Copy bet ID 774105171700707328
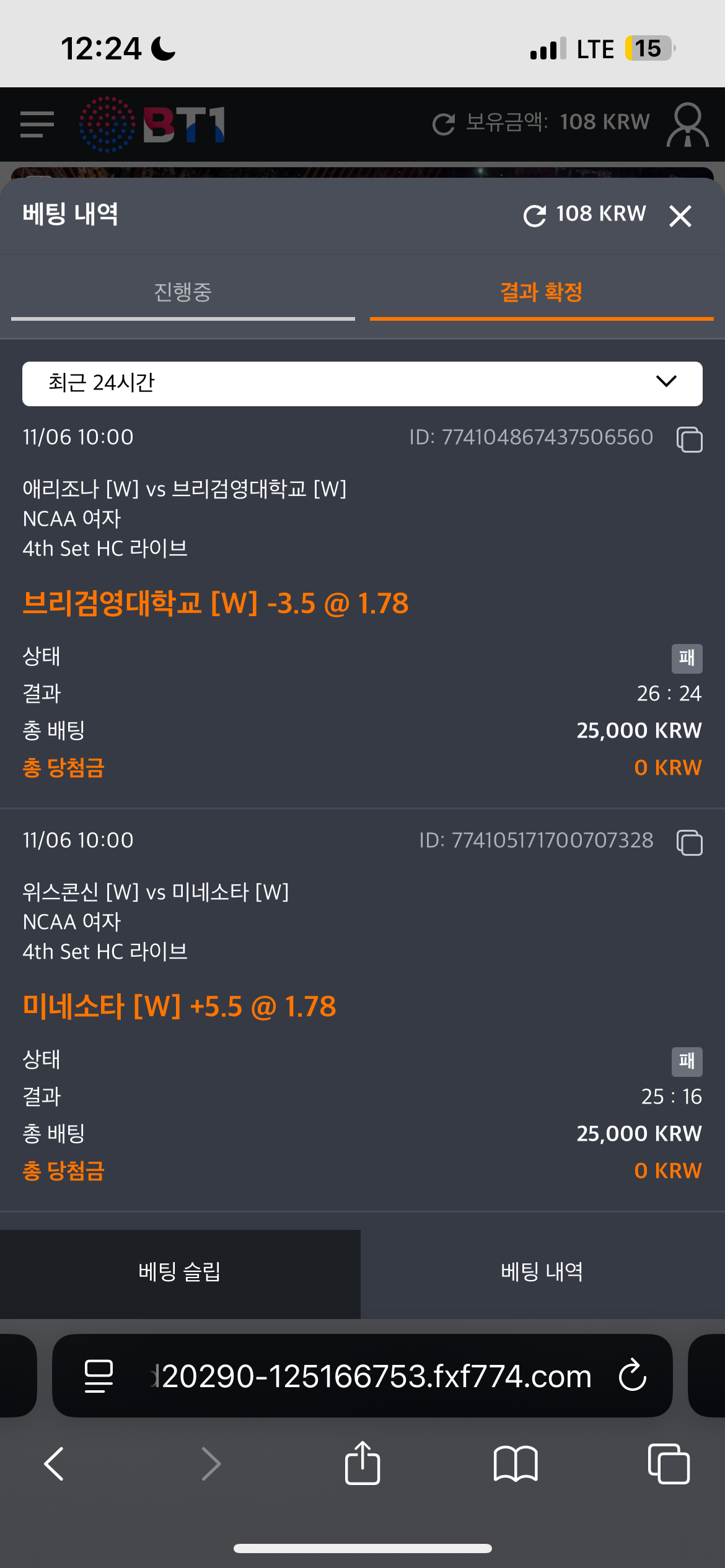Screen dimensions: 725x1568 (689, 842)
